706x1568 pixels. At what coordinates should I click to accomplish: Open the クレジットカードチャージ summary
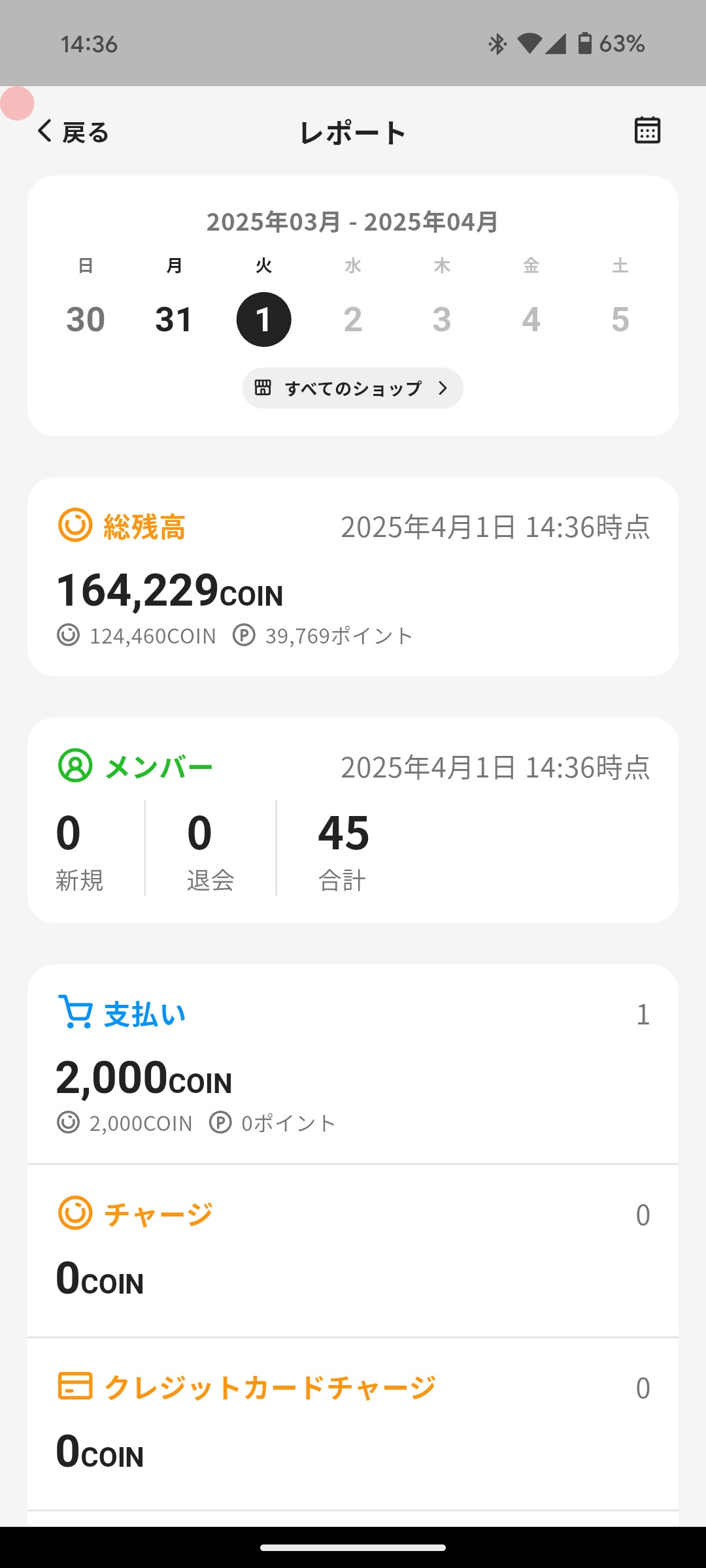[x=352, y=1423]
